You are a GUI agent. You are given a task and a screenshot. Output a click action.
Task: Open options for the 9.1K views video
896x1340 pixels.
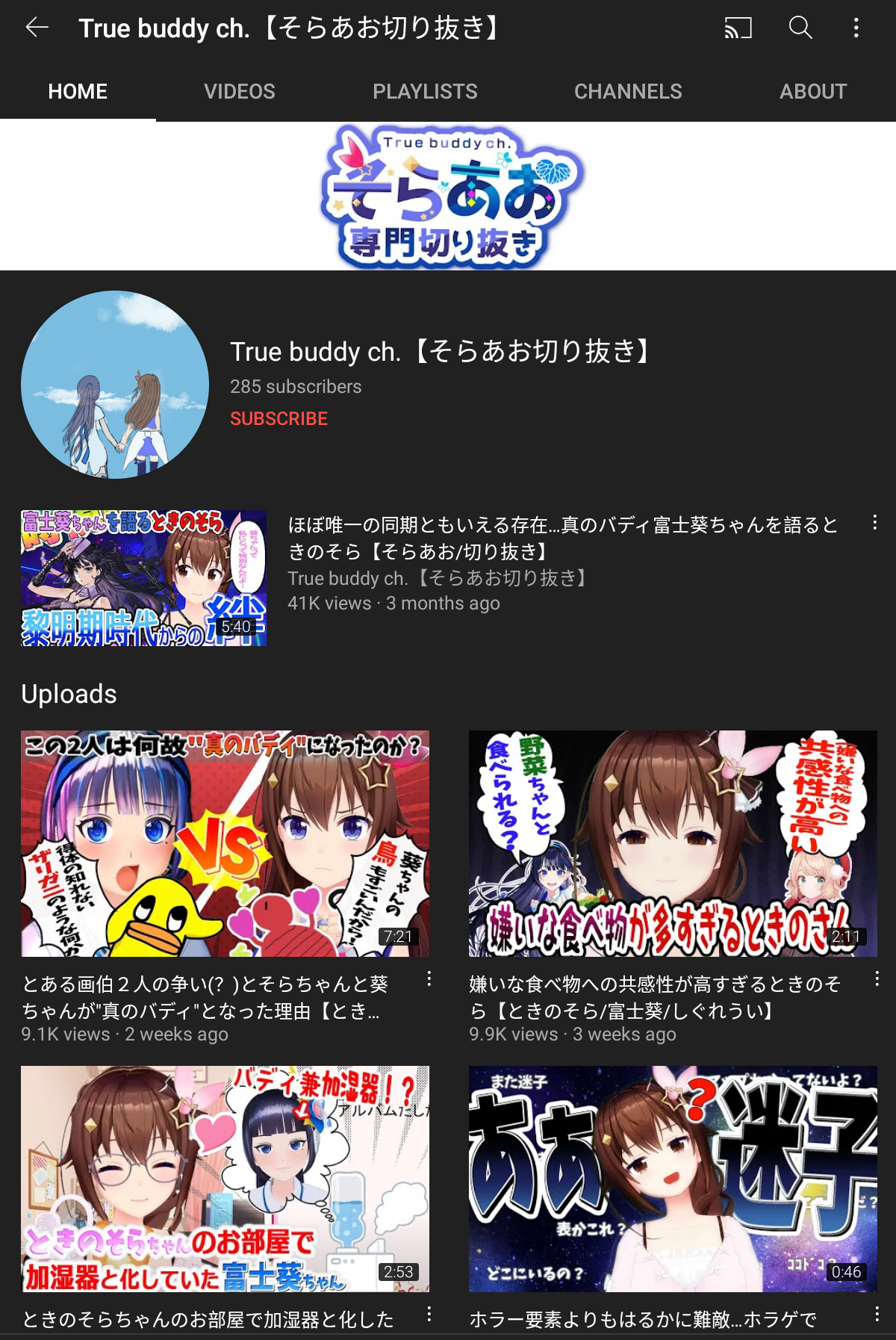coord(429,979)
